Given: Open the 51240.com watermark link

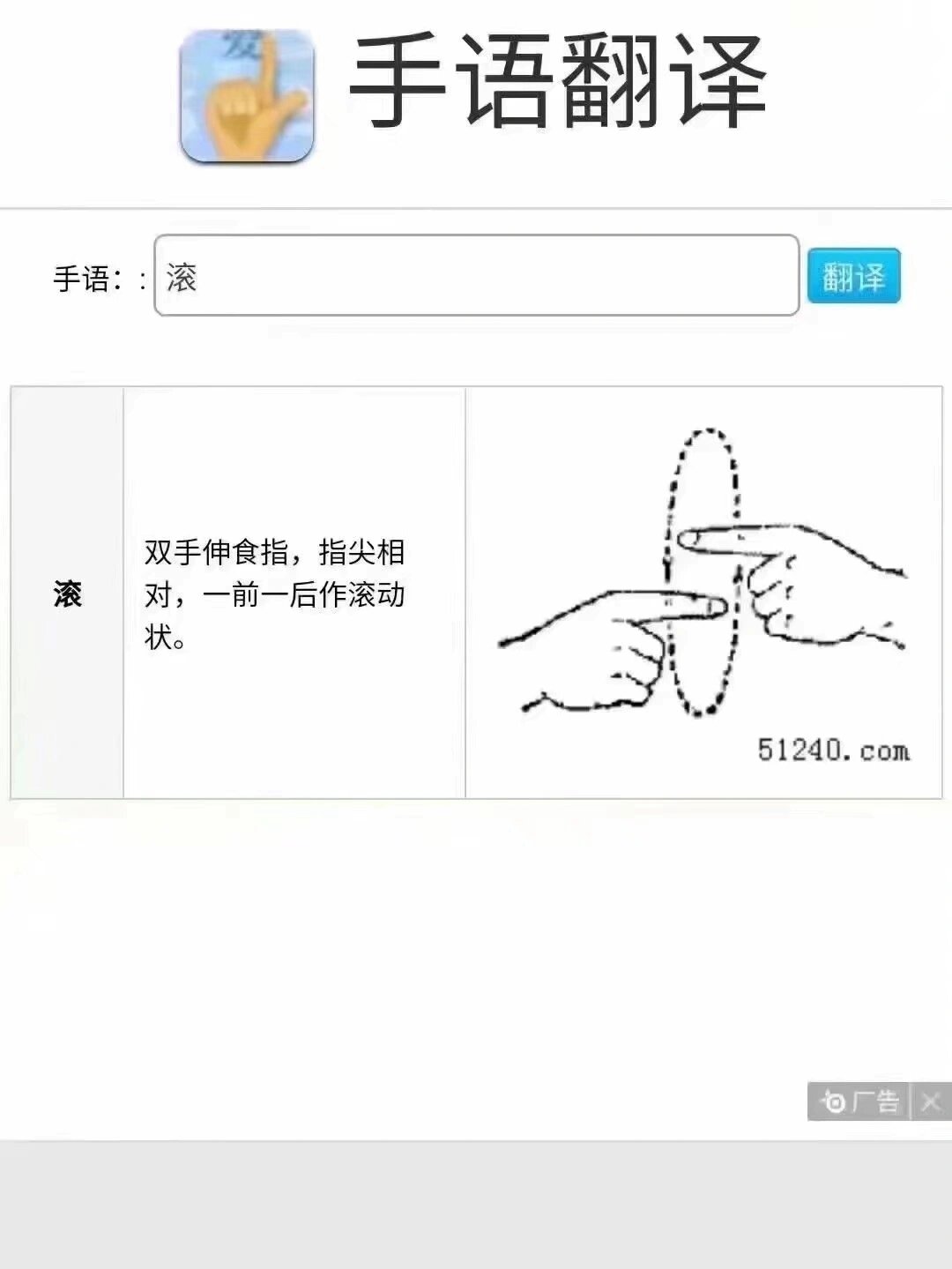Looking at the screenshot, I should [833, 748].
